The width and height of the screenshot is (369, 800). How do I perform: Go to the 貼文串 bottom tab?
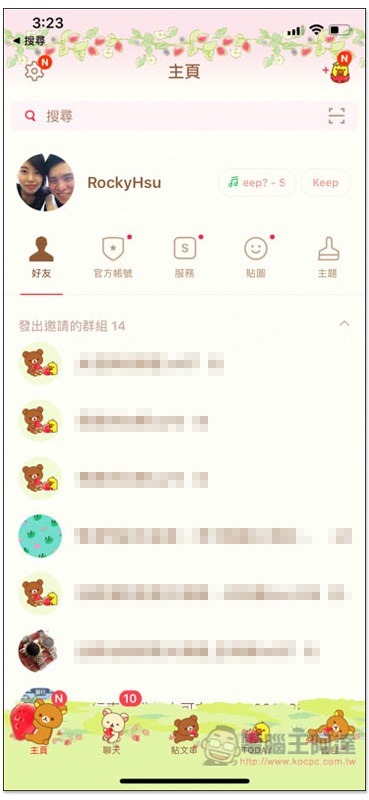(184, 733)
